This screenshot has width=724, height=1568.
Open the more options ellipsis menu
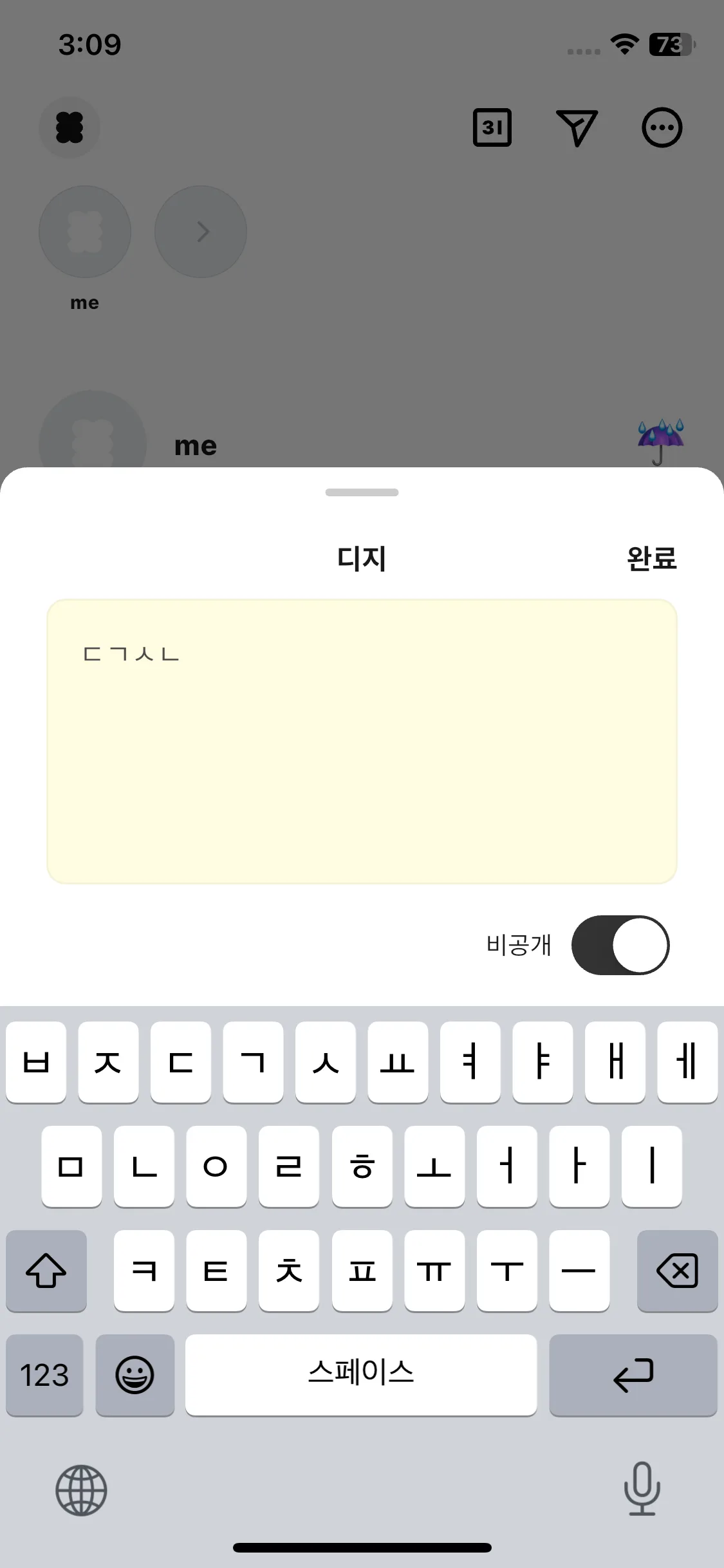coord(662,127)
